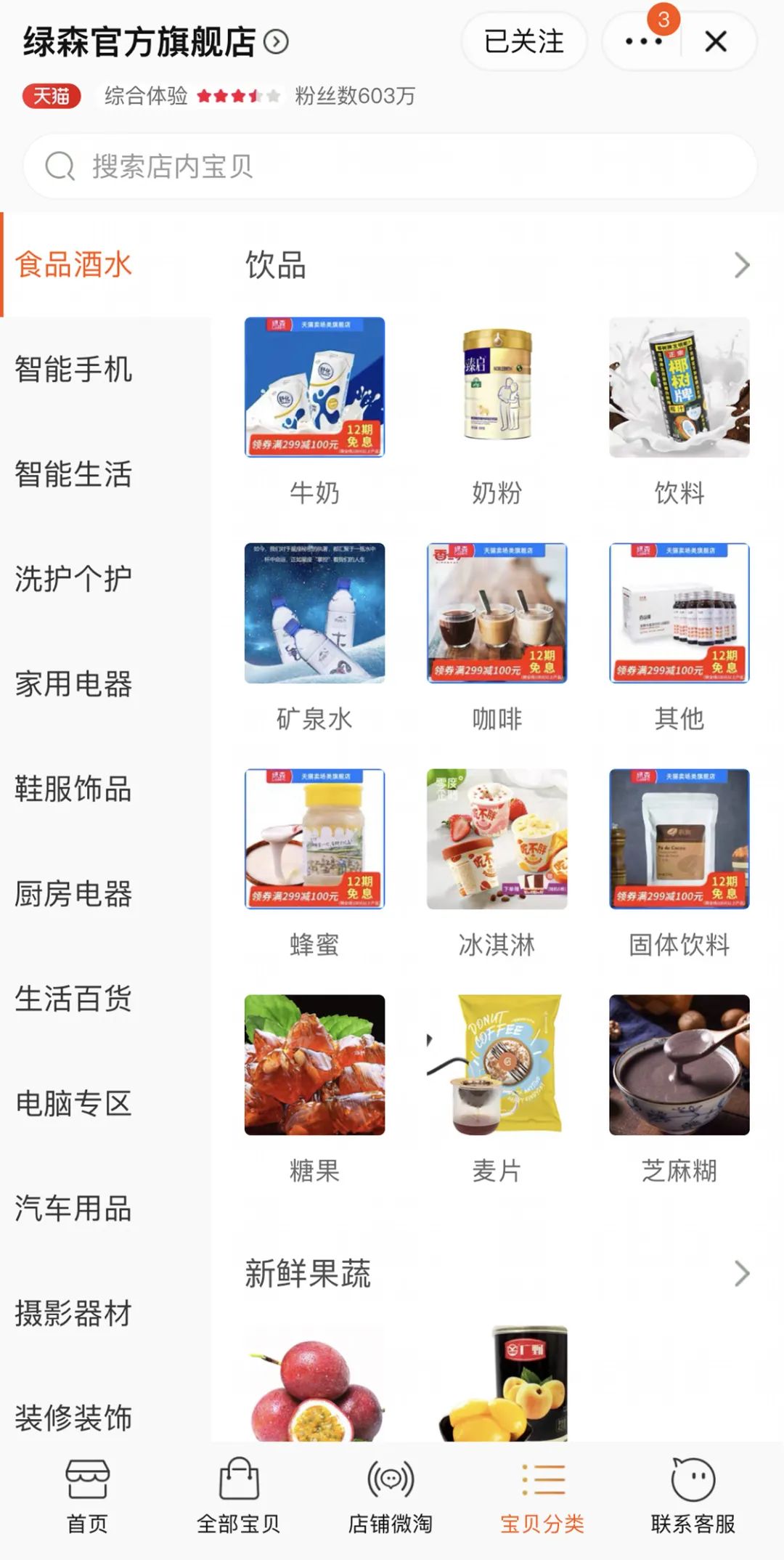
Task: Open the 牛奶 product tile
Action: click(314, 387)
